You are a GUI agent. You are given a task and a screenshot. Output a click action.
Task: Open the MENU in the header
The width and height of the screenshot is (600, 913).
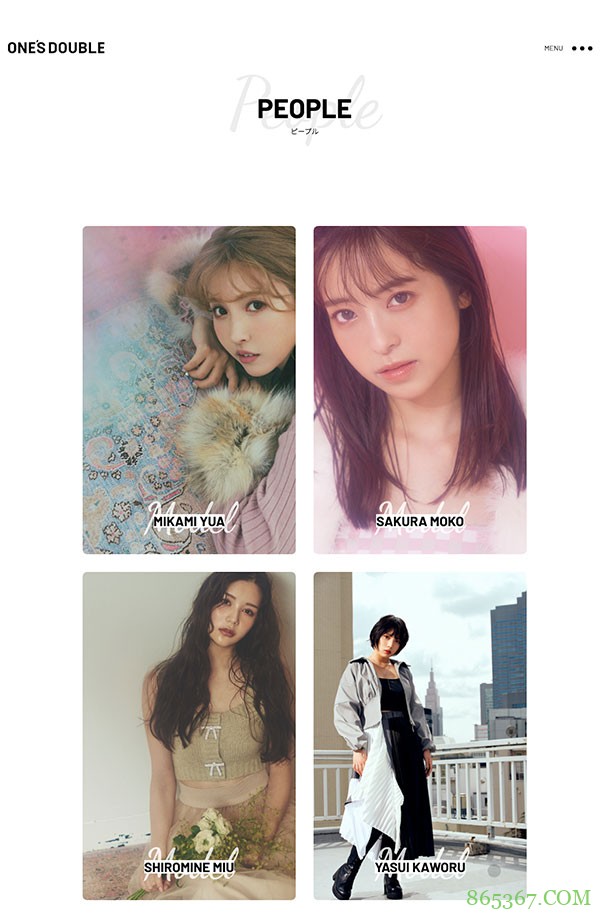coord(568,48)
